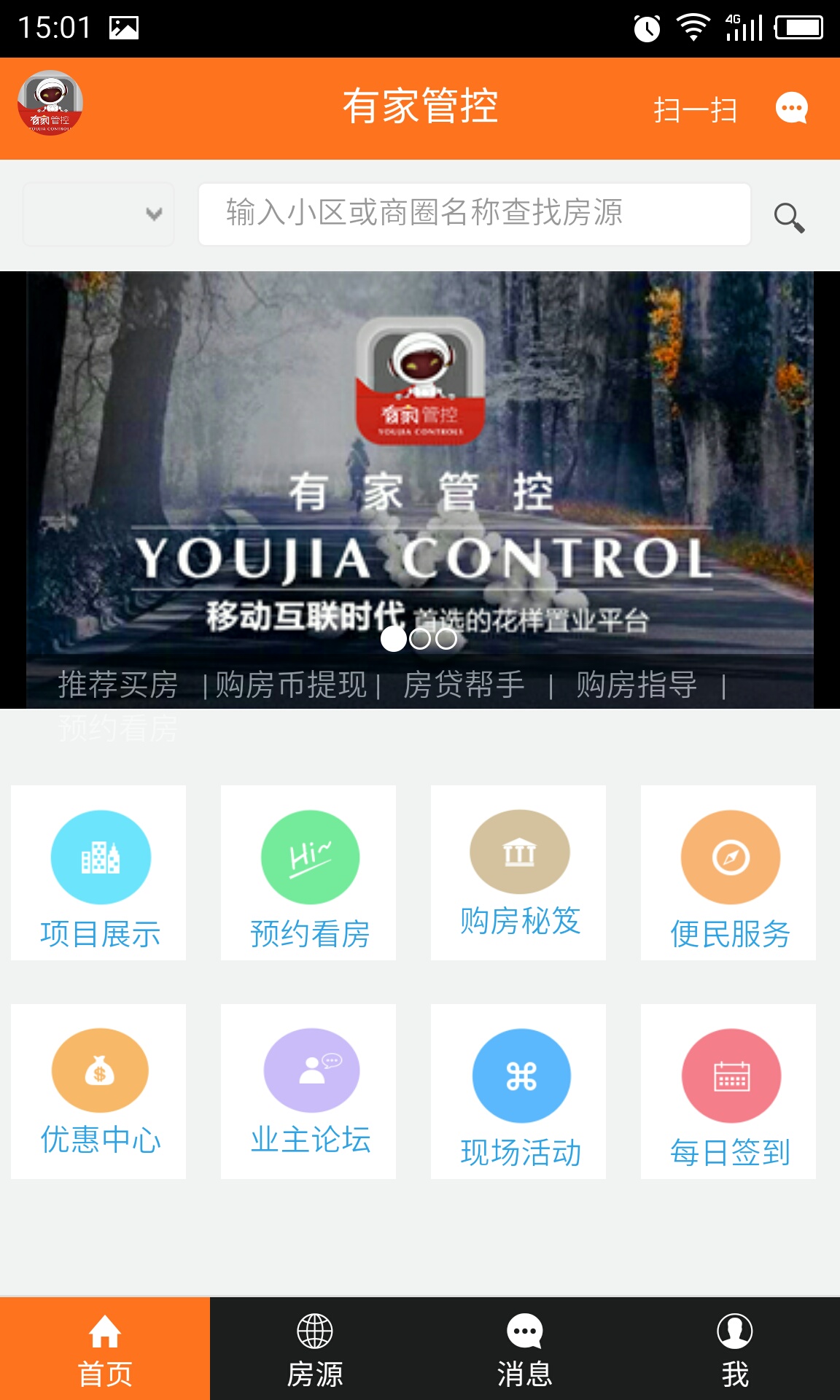Switch to the 房源 tab
Screen dimensions: 840x1400
click(315, 1349)
